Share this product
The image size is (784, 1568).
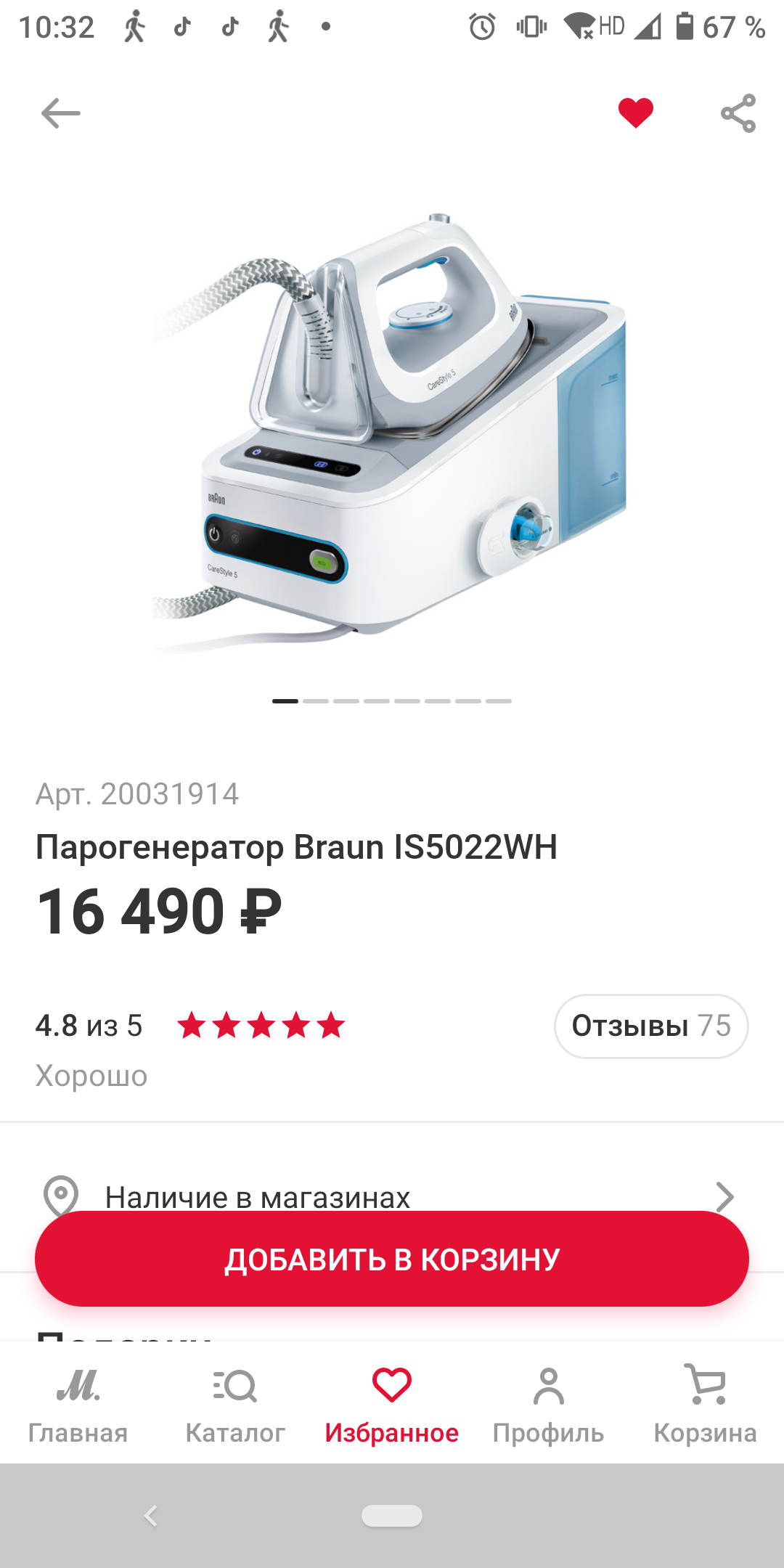pos(738,114)
